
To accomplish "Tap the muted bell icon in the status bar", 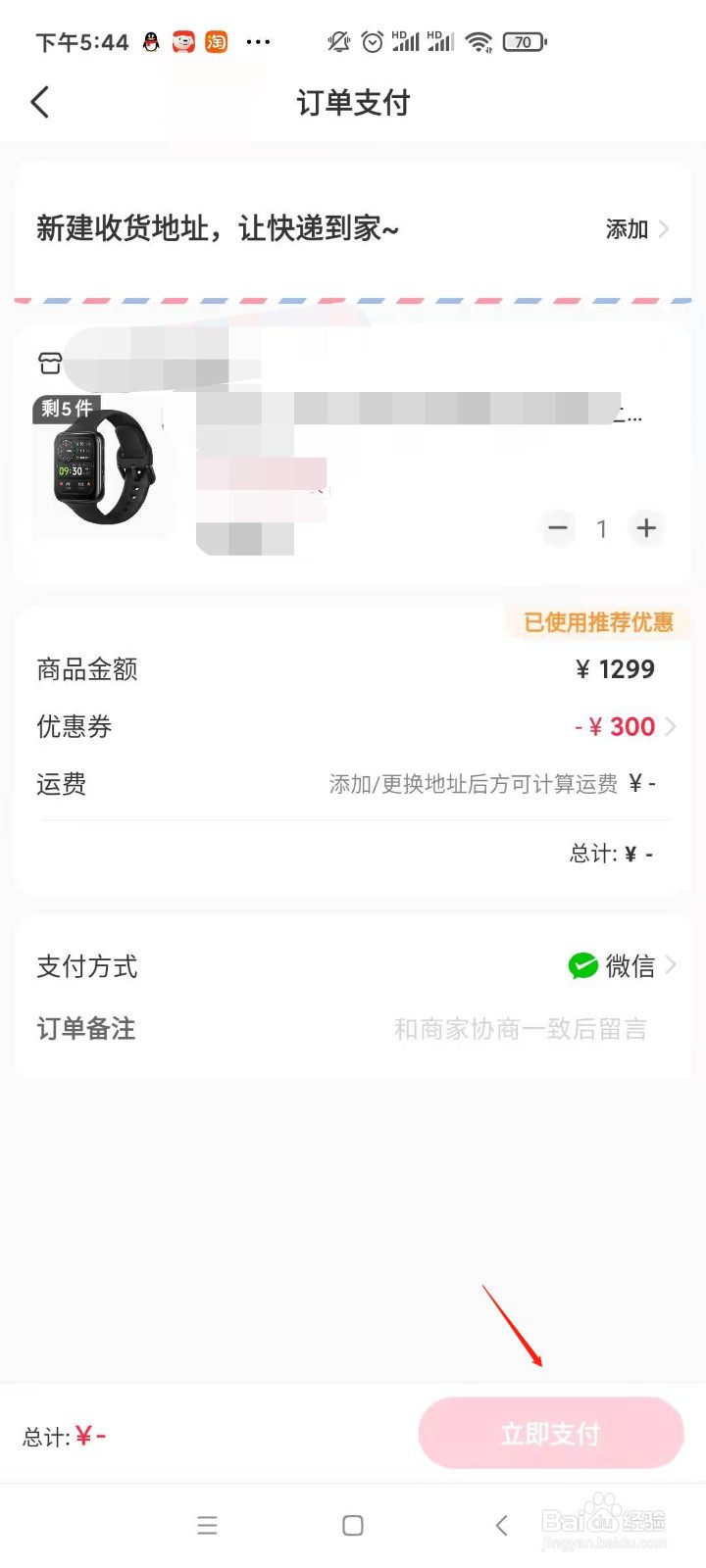I will (x=337, y=41).
